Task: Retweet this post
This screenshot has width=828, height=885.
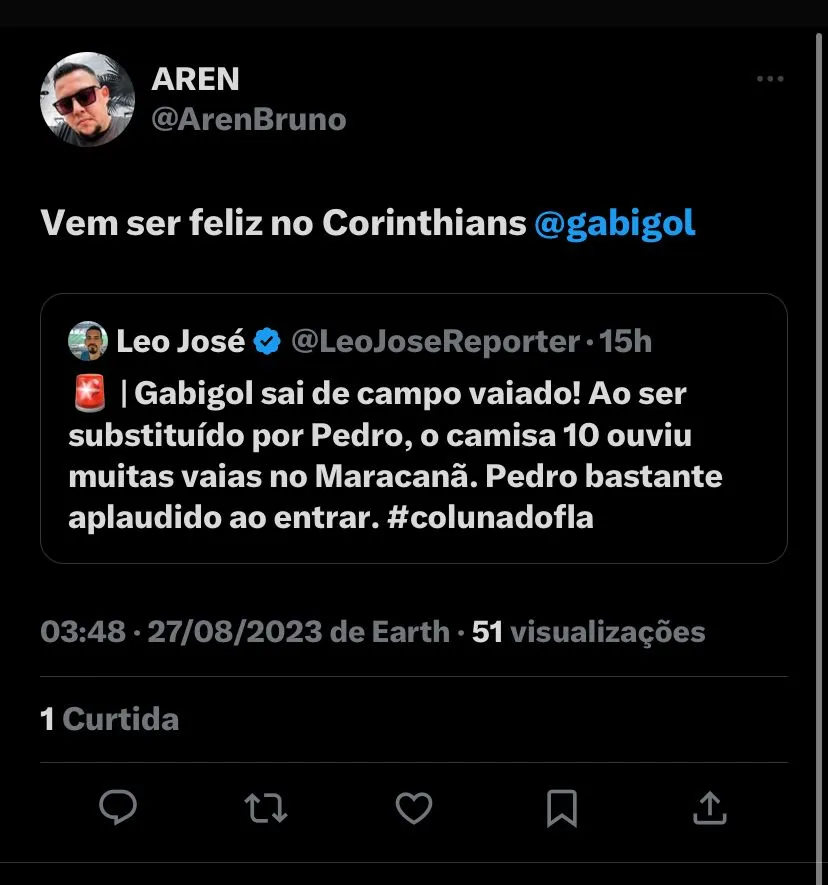Action: click(266, 807)
